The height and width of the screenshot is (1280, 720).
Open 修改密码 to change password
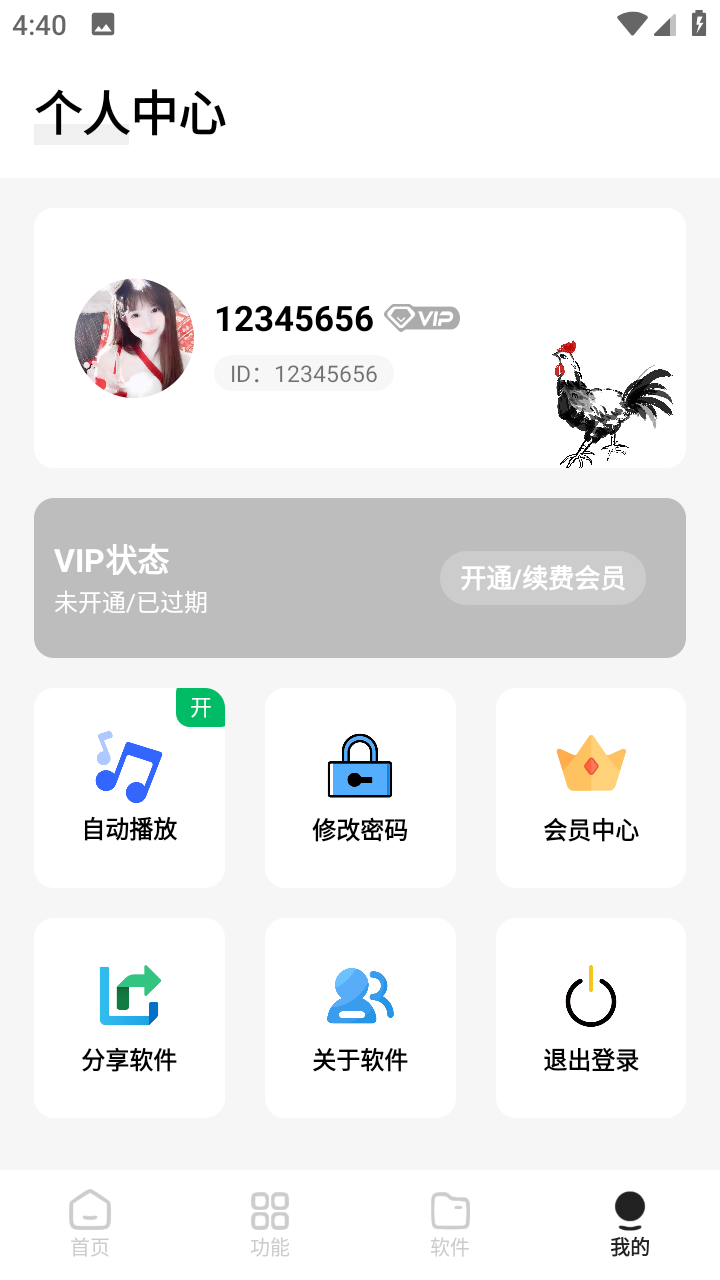coord(360,788)
